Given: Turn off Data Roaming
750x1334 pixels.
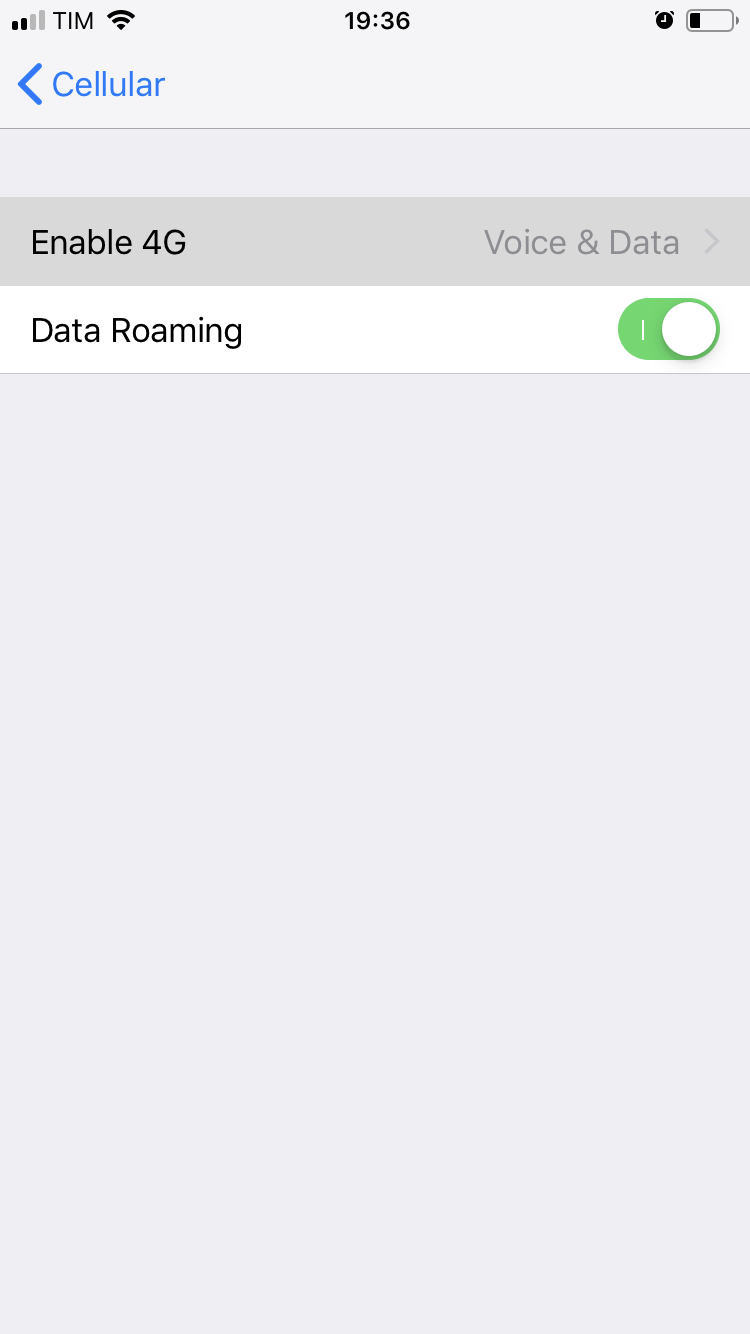Looking at the screenshot, I should coord(668,330).
